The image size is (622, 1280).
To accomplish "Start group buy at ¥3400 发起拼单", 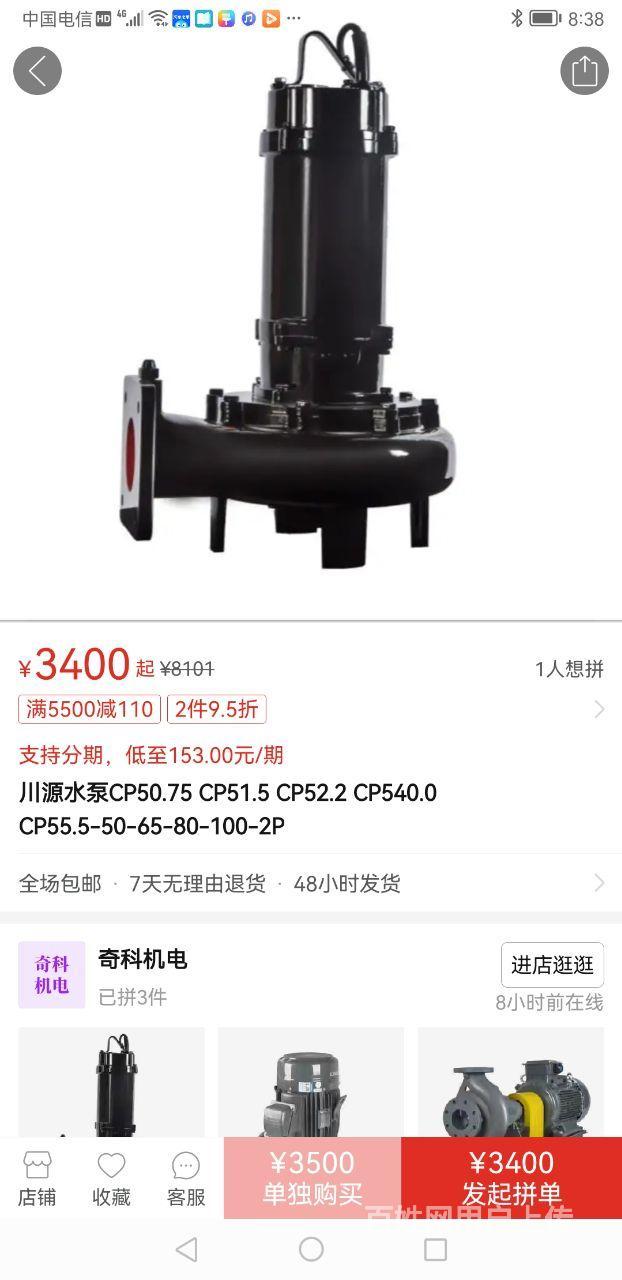I will pyautogui.click(x=511, y=1177).
